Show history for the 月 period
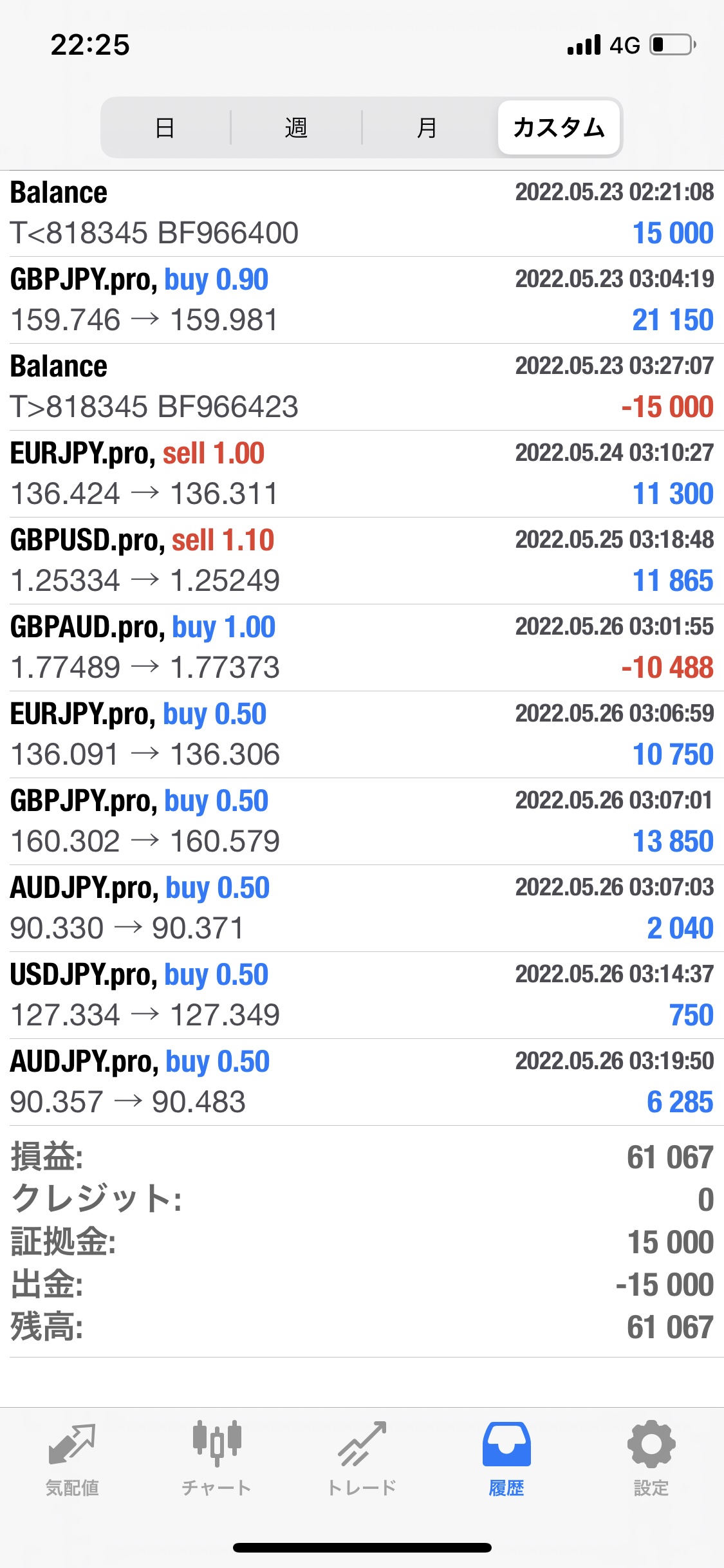 (427, 127)
